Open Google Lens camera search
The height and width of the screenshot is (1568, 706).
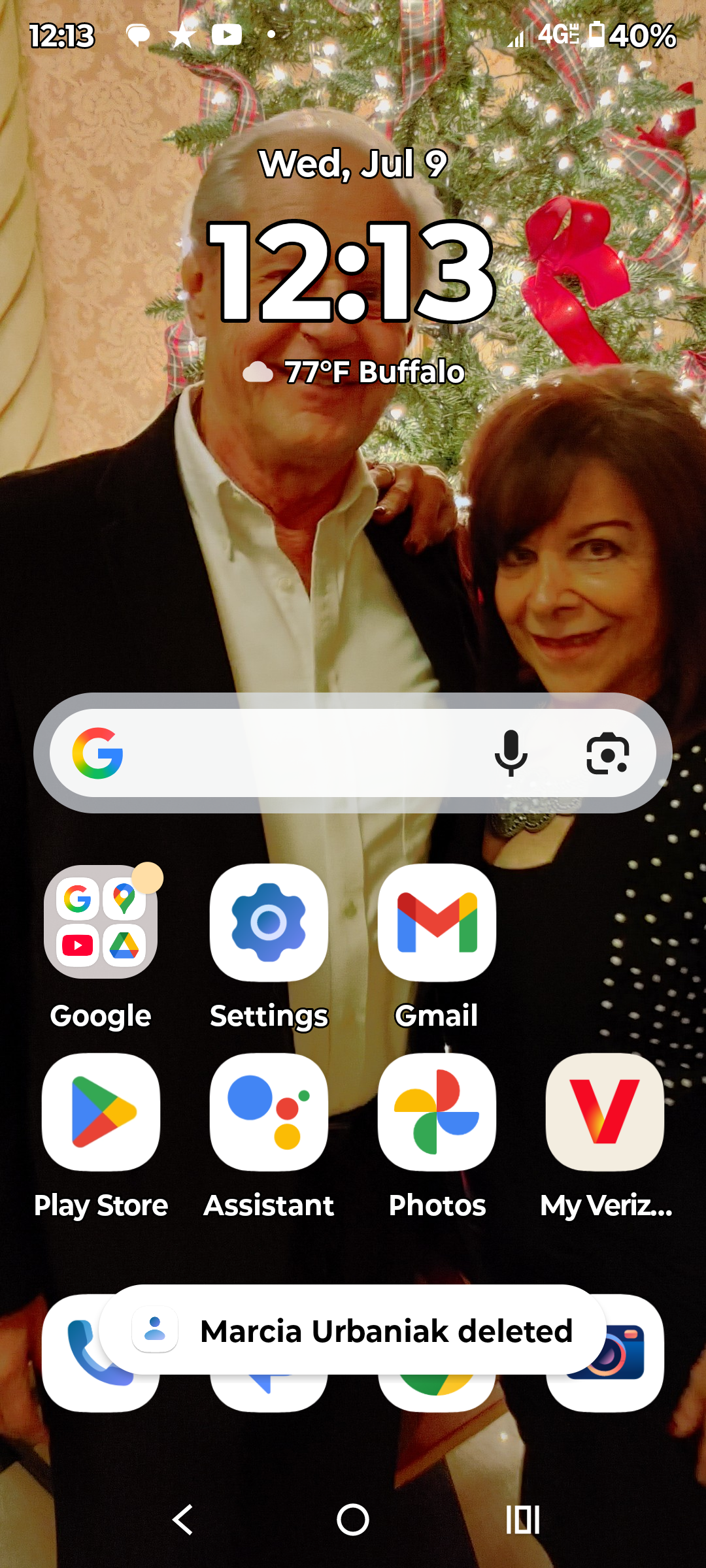(607, 753)
